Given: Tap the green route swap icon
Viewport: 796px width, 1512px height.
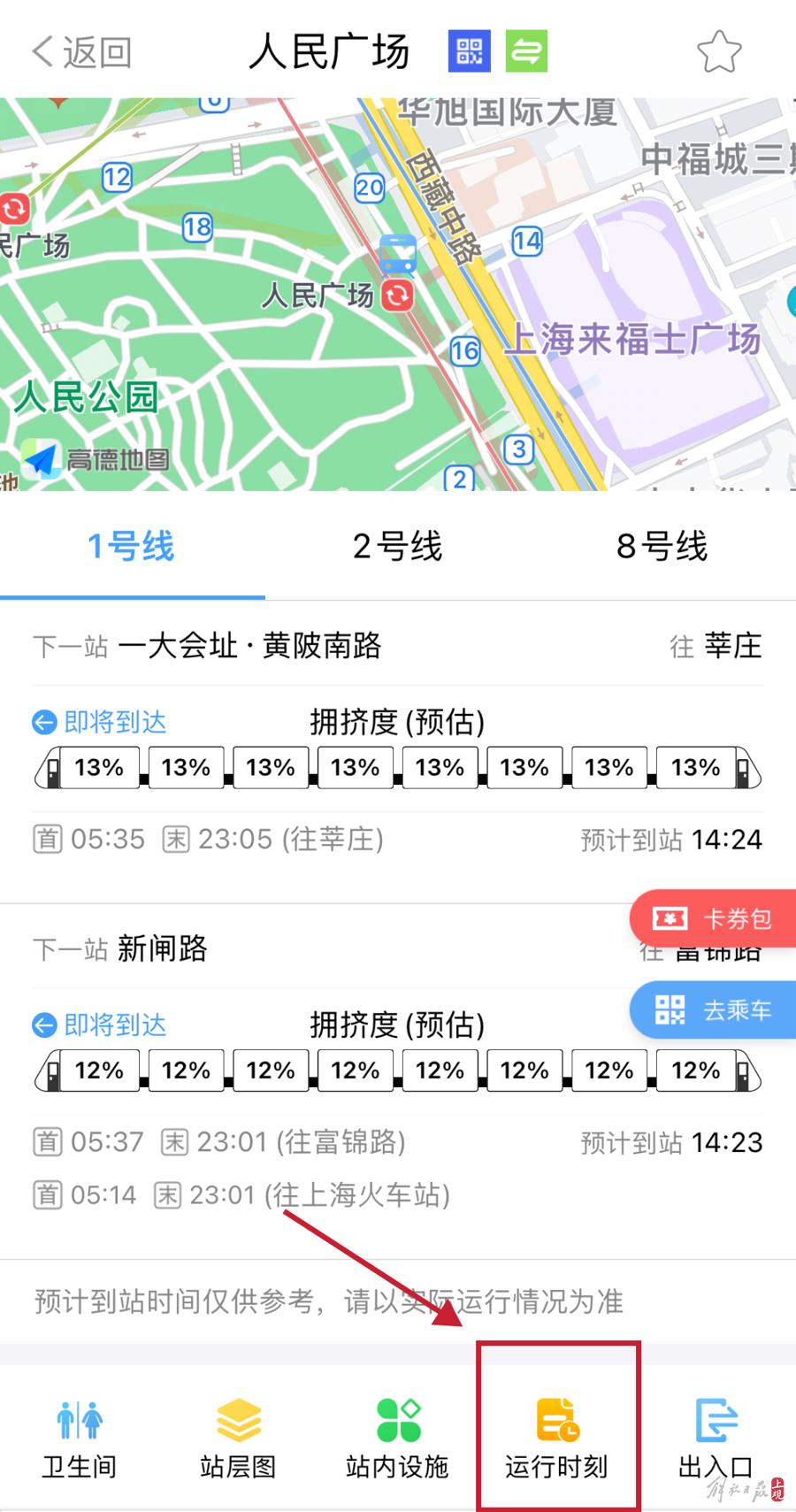Looking at the screenshot, I should click(x=526, y=51).
